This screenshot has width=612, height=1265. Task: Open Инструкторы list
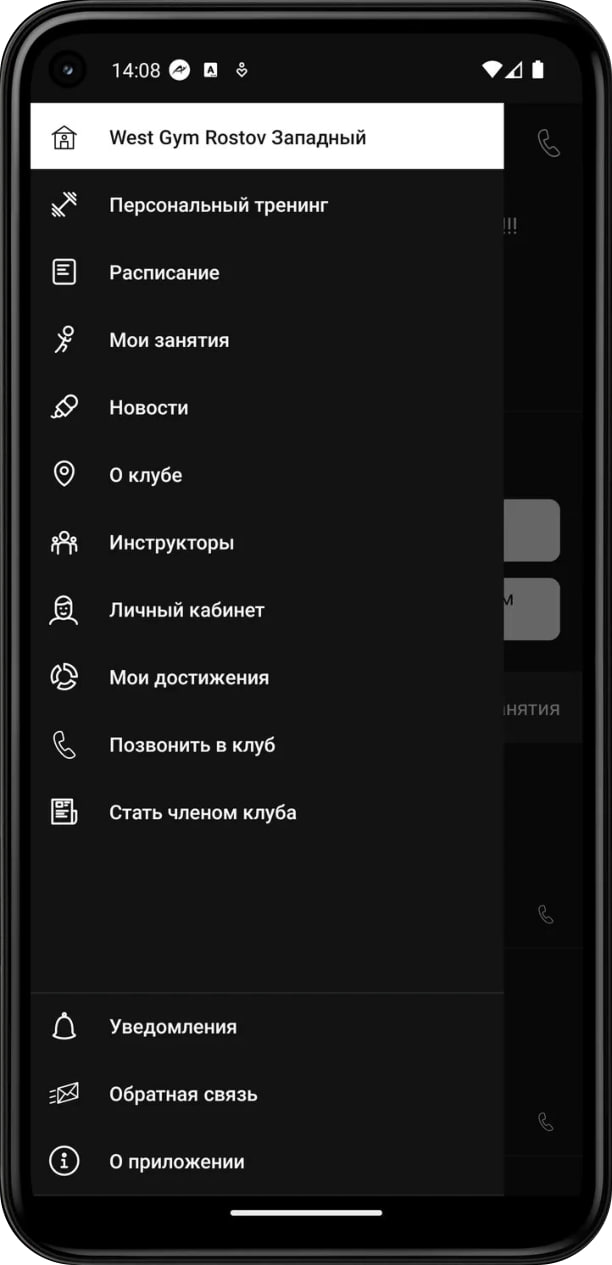tap(171, 543)
